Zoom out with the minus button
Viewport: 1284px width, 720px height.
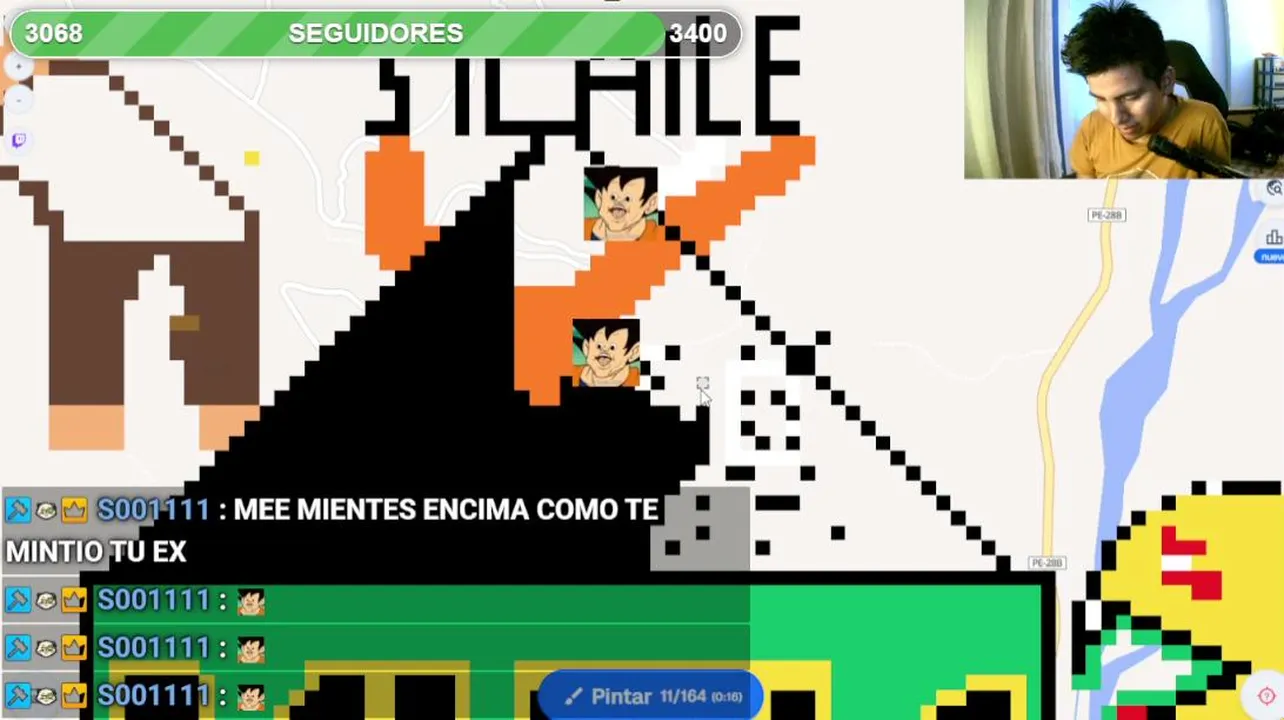19,100
